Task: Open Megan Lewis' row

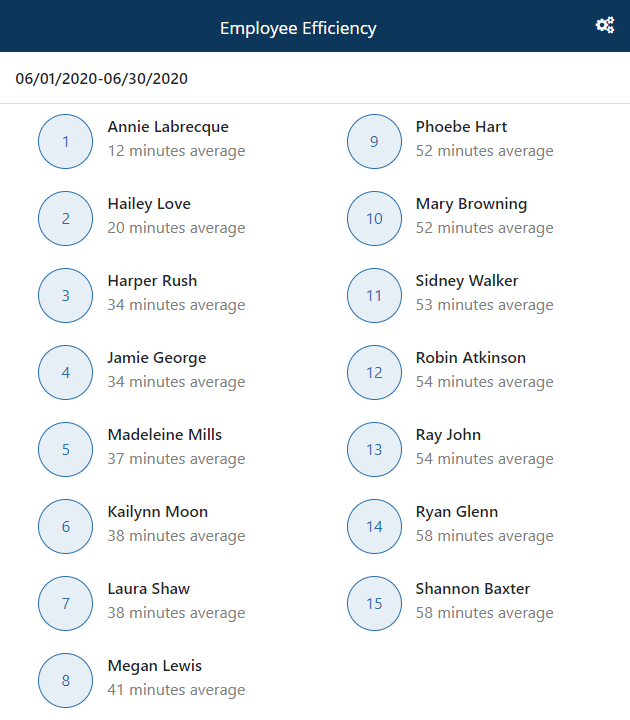Action: click(x=154, y=666)
